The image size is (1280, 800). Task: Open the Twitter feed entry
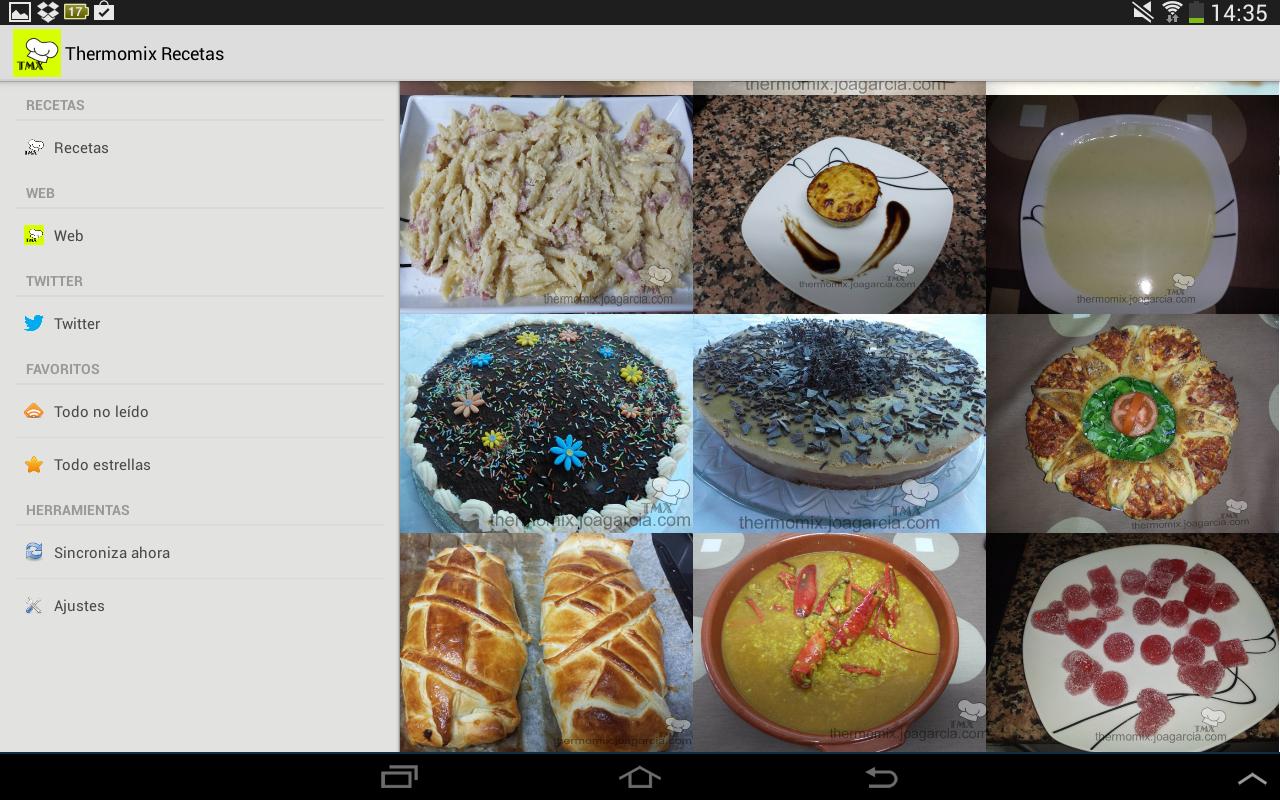77,324
